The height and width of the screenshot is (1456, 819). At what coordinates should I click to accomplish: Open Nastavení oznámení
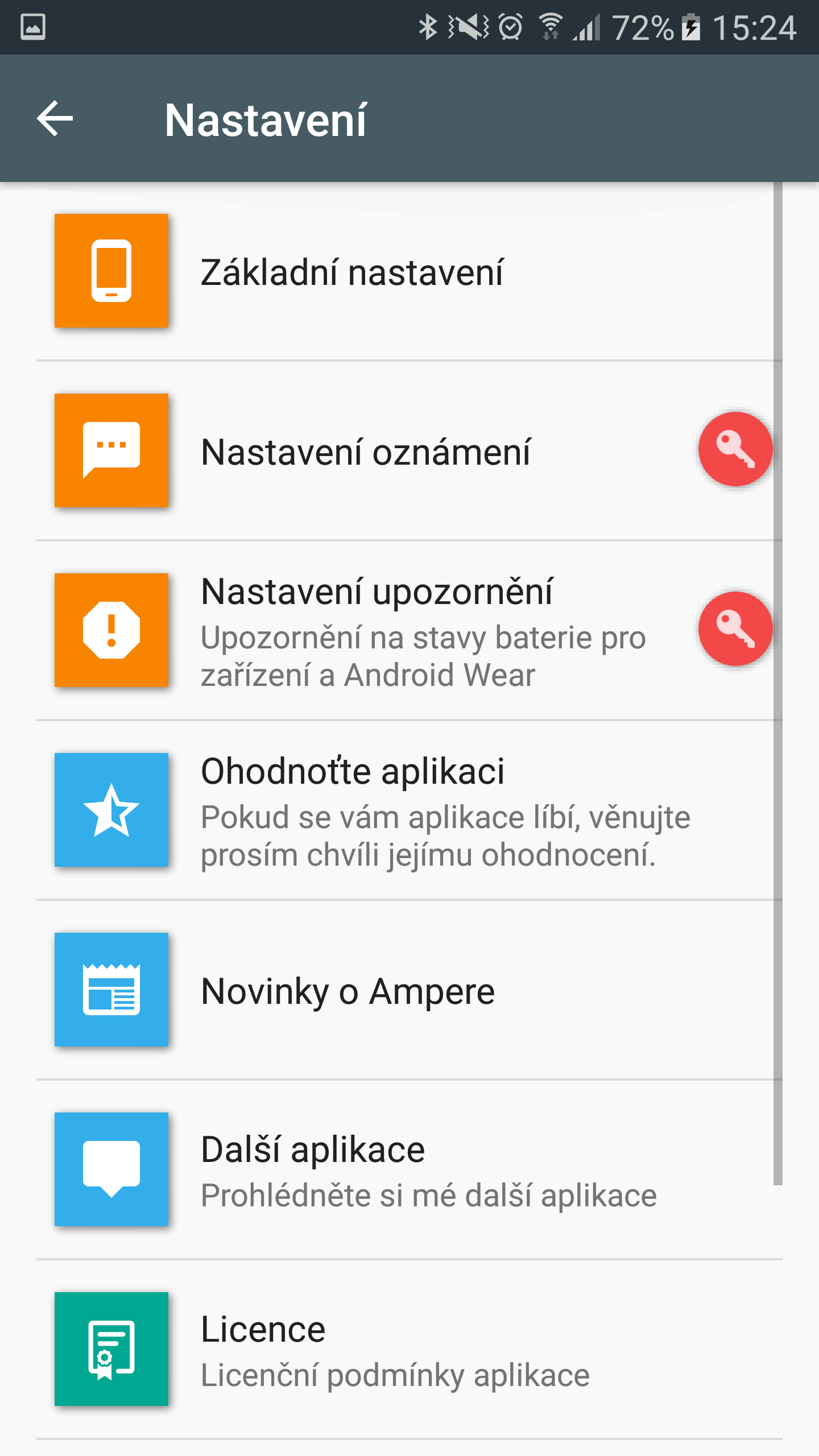[x=365, y=452]
